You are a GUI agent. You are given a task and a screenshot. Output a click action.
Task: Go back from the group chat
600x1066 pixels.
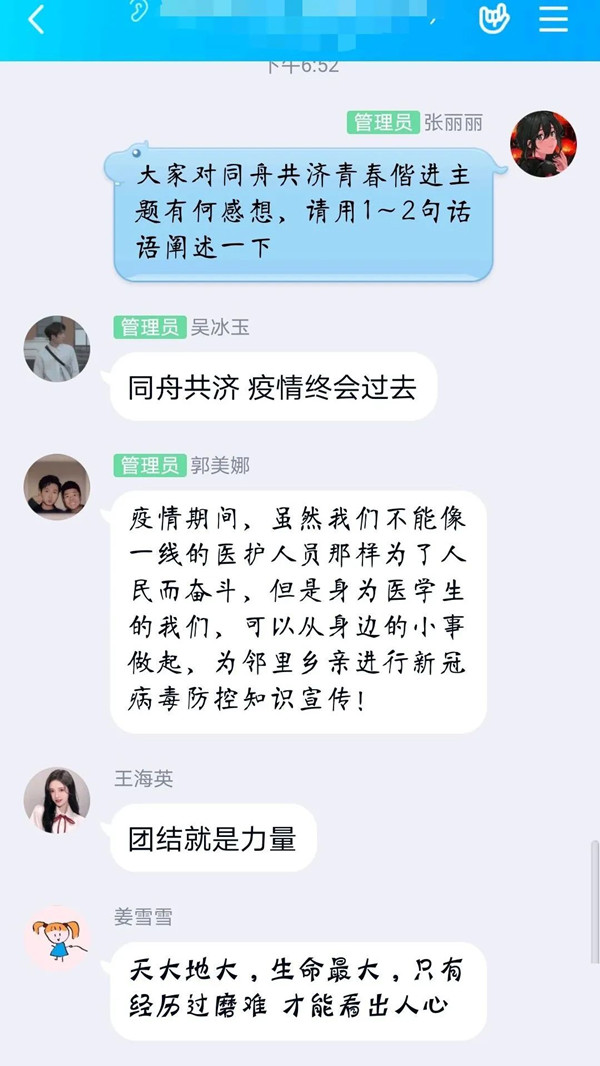[36, 19]
